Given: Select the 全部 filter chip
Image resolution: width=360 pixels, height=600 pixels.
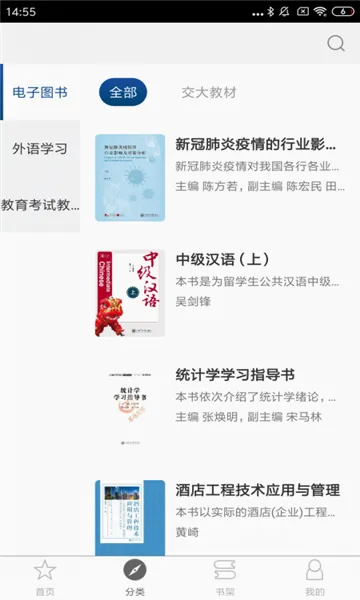Looking at the screenshot, I should click(x=123, y=92).
